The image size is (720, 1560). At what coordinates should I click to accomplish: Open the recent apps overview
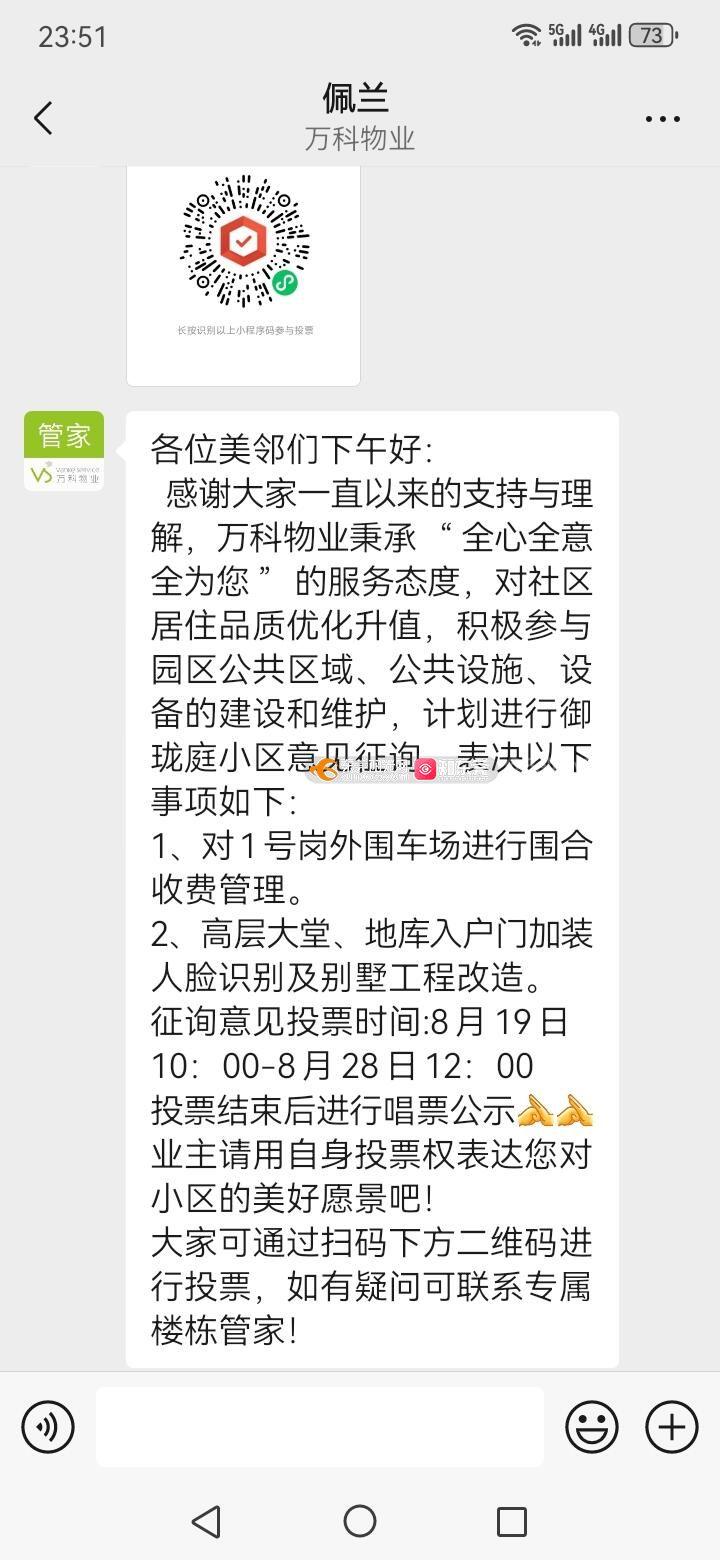(x=511, y=1521)
